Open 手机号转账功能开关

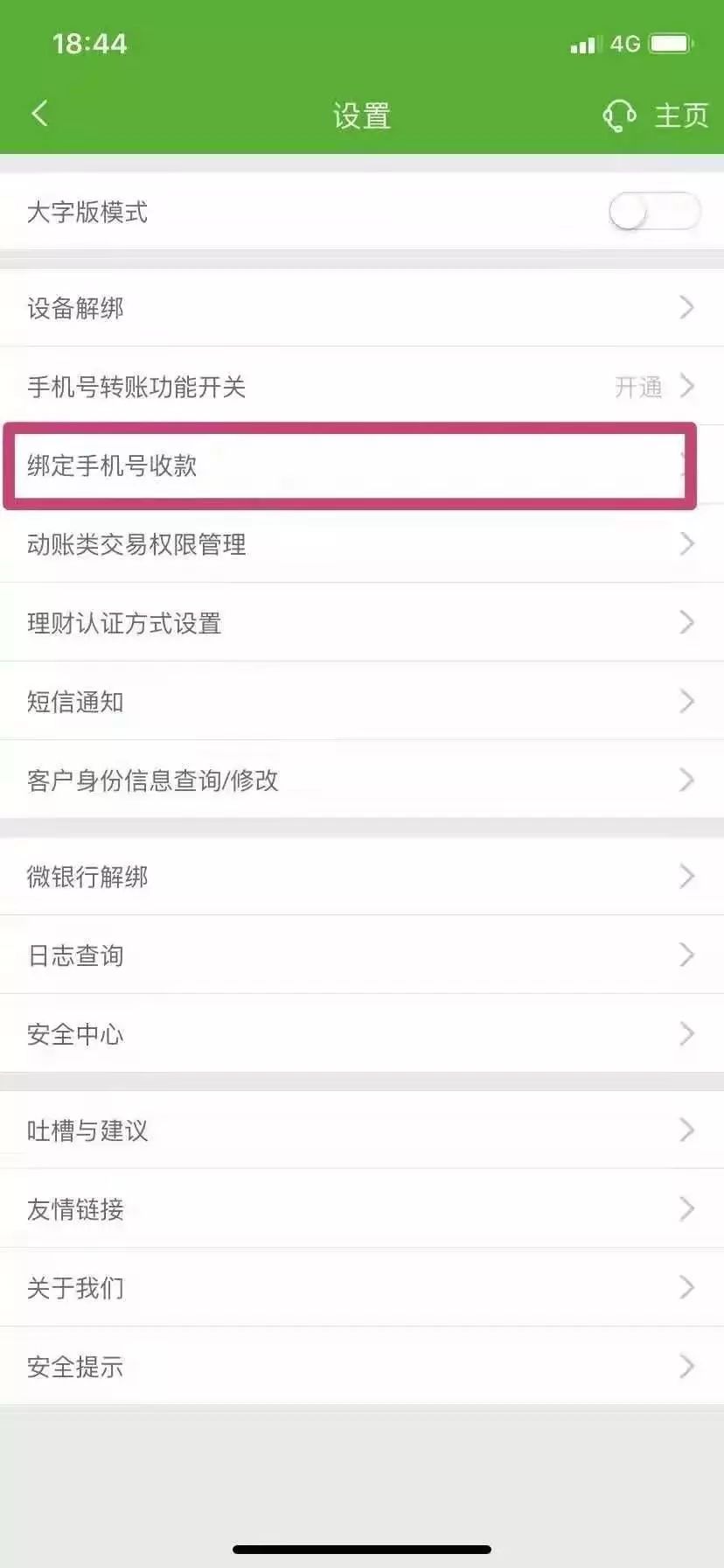[362, 386]
